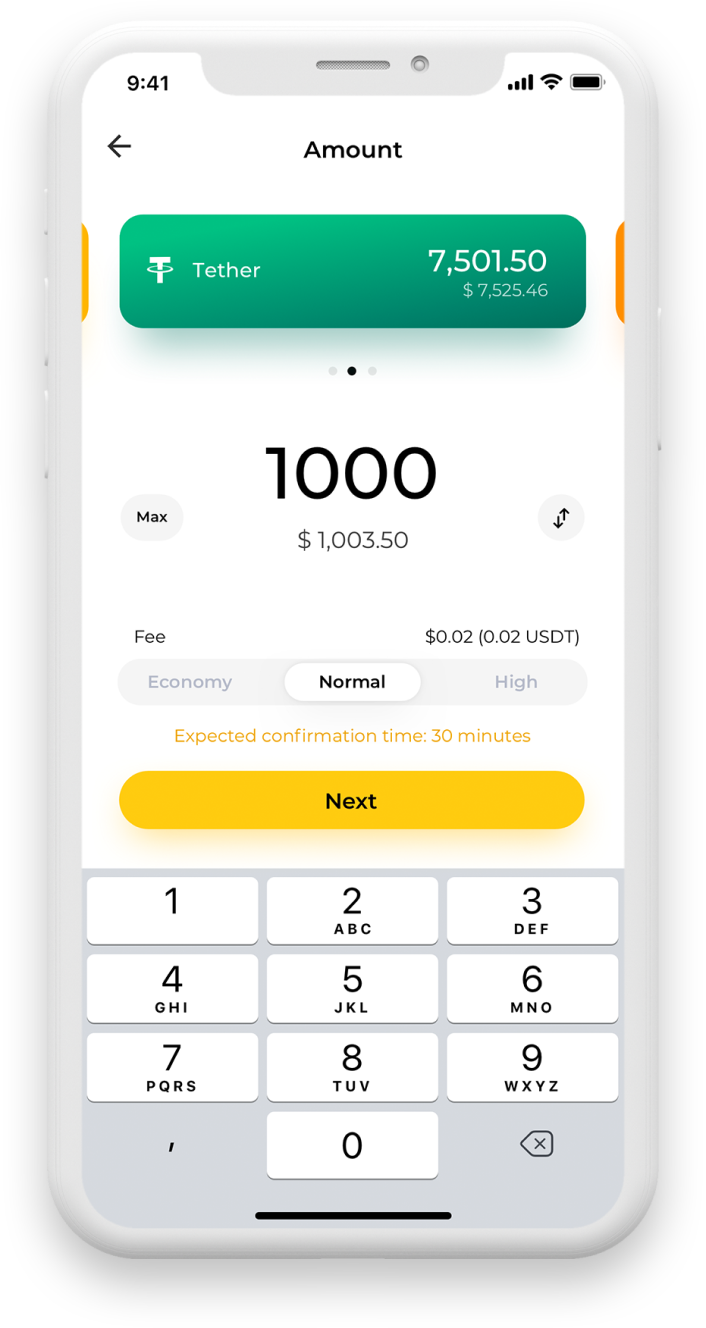This screenshot has width=706, height=1328.
Task: Enter digit 1 on the keypad
Action: 172,910
